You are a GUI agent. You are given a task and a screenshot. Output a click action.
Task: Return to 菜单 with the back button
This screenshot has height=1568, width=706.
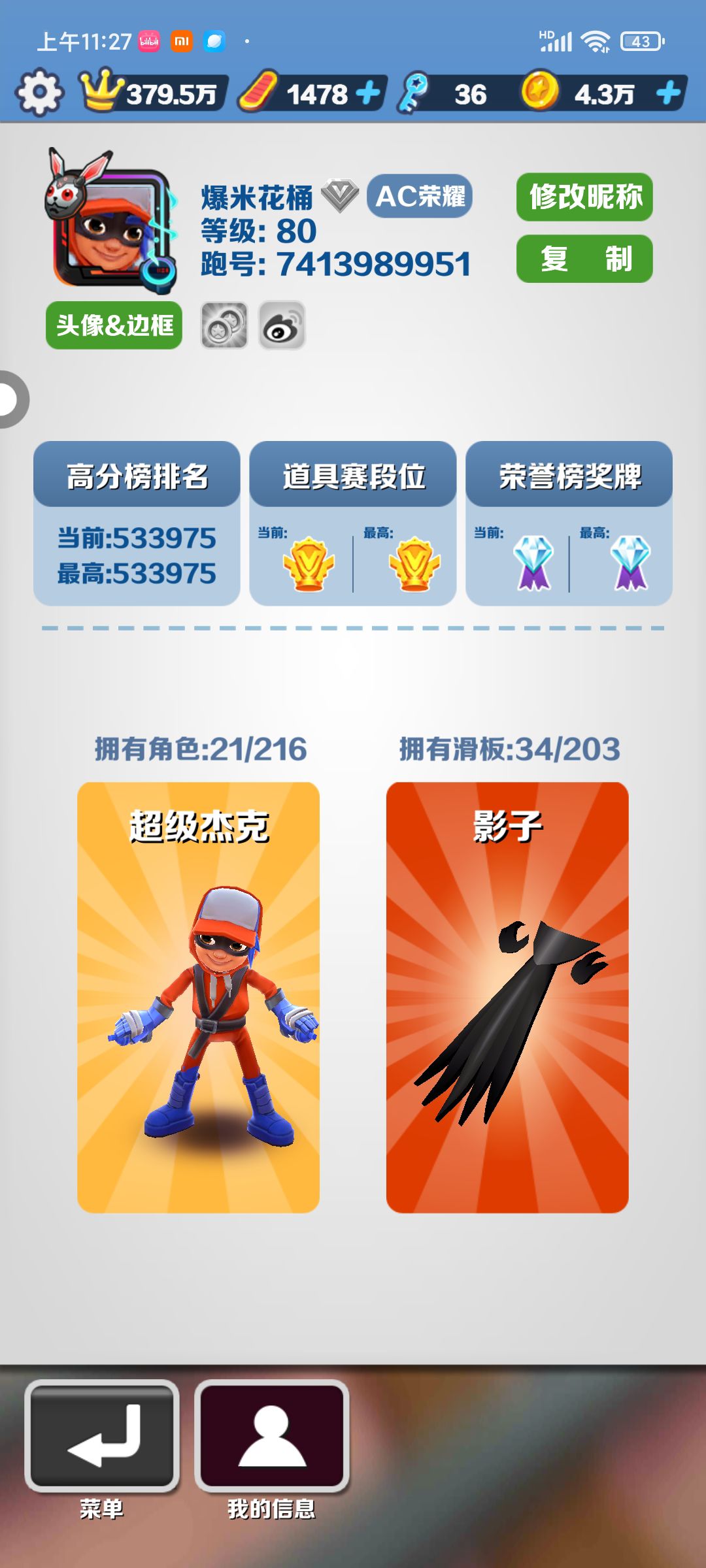(102, 1437)
